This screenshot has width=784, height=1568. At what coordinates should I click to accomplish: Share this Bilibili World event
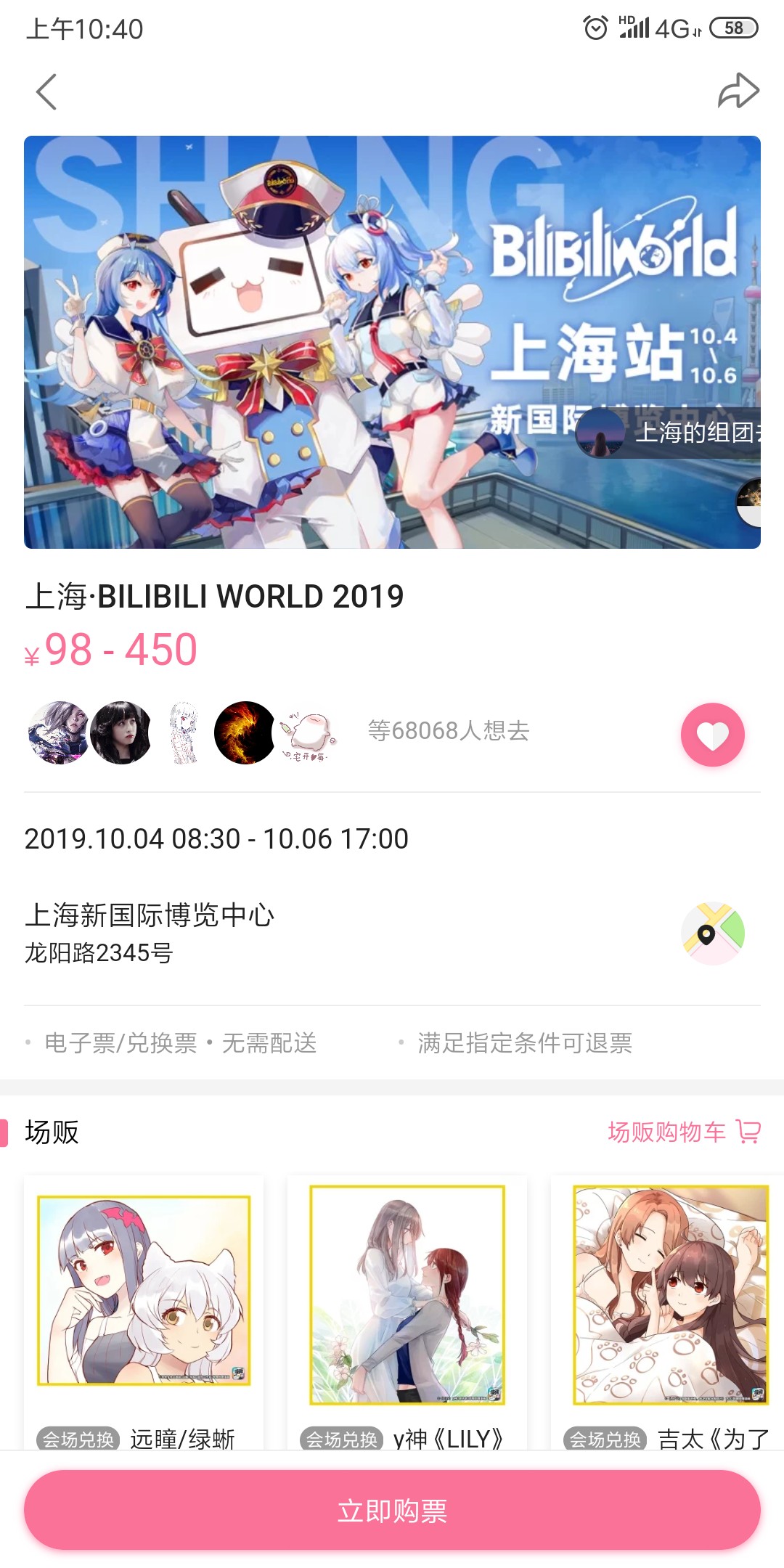(x=738, y=92)
